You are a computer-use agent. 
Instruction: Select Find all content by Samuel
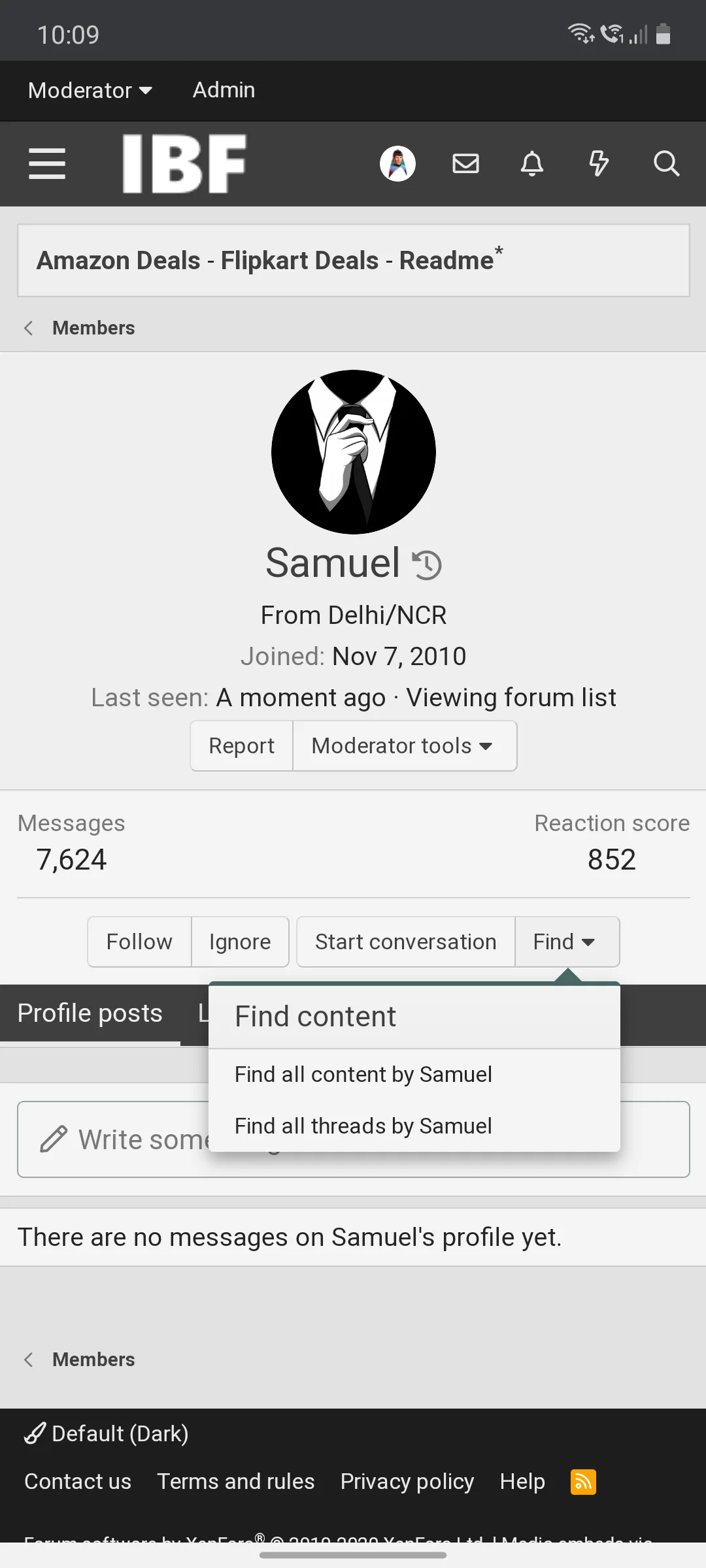363,1075
